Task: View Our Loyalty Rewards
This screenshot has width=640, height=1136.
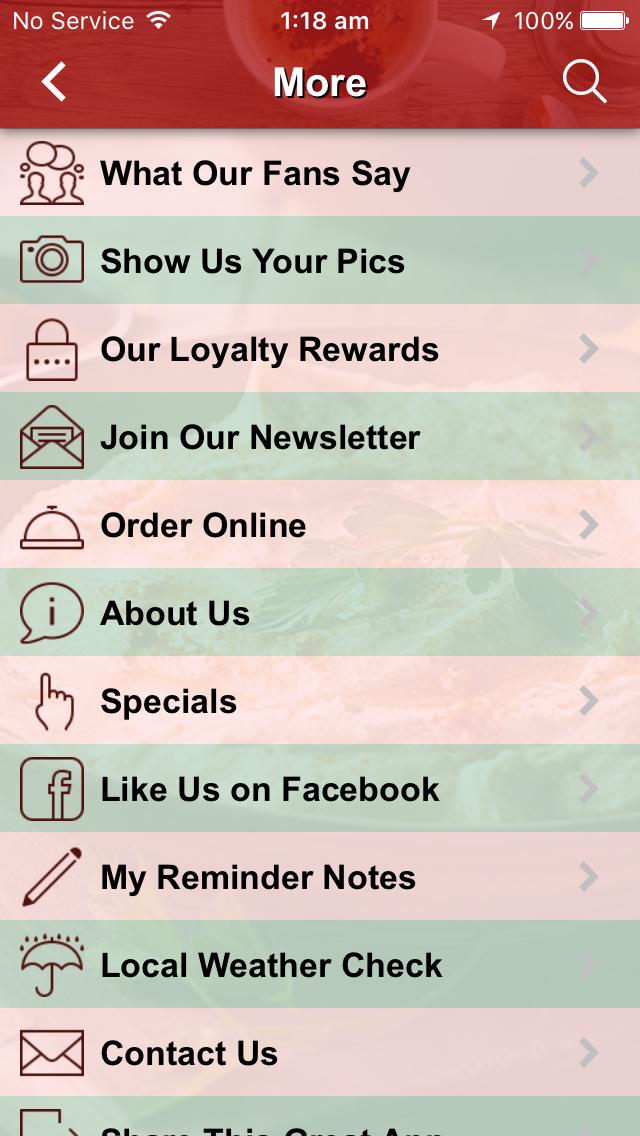Action: [320, 349]
